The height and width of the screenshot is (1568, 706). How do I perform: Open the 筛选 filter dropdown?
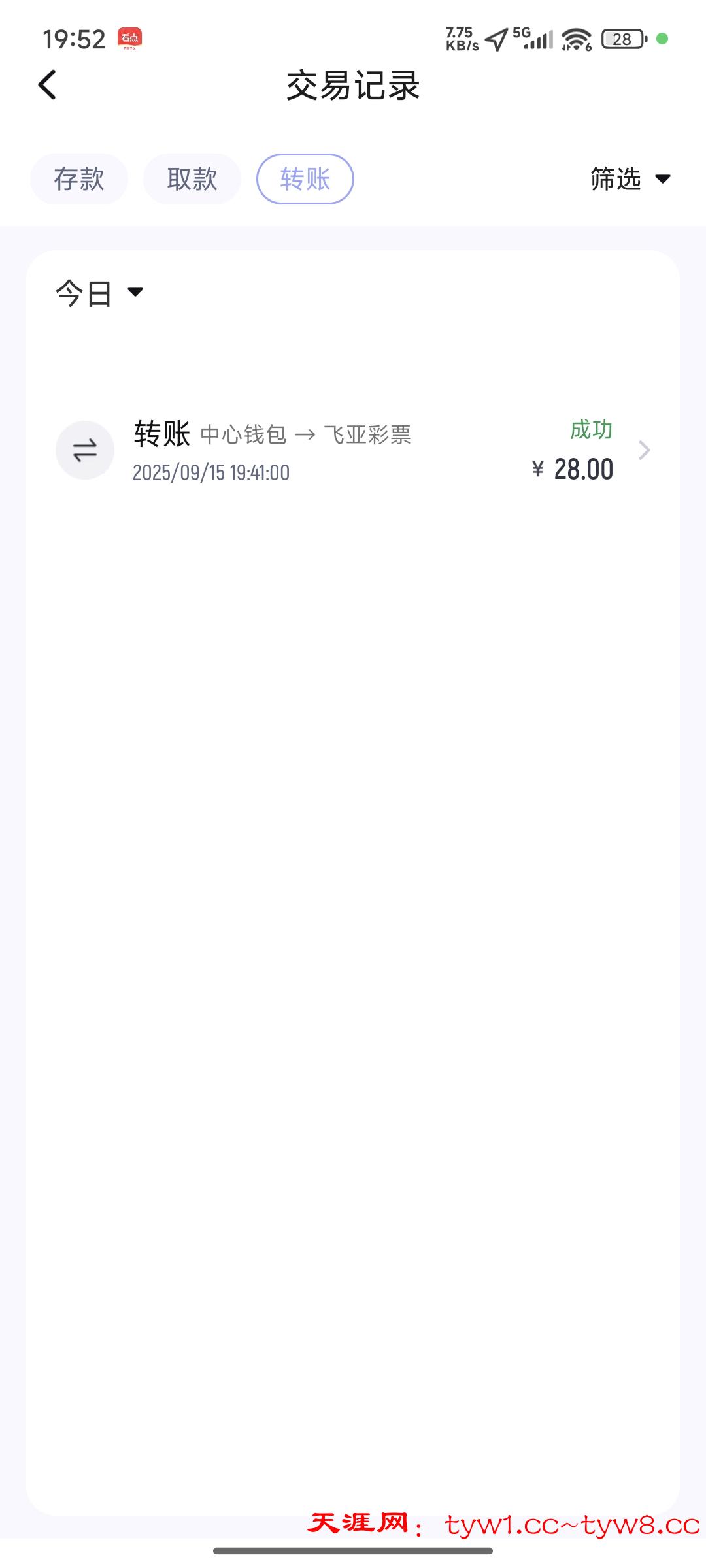[630, 179]
